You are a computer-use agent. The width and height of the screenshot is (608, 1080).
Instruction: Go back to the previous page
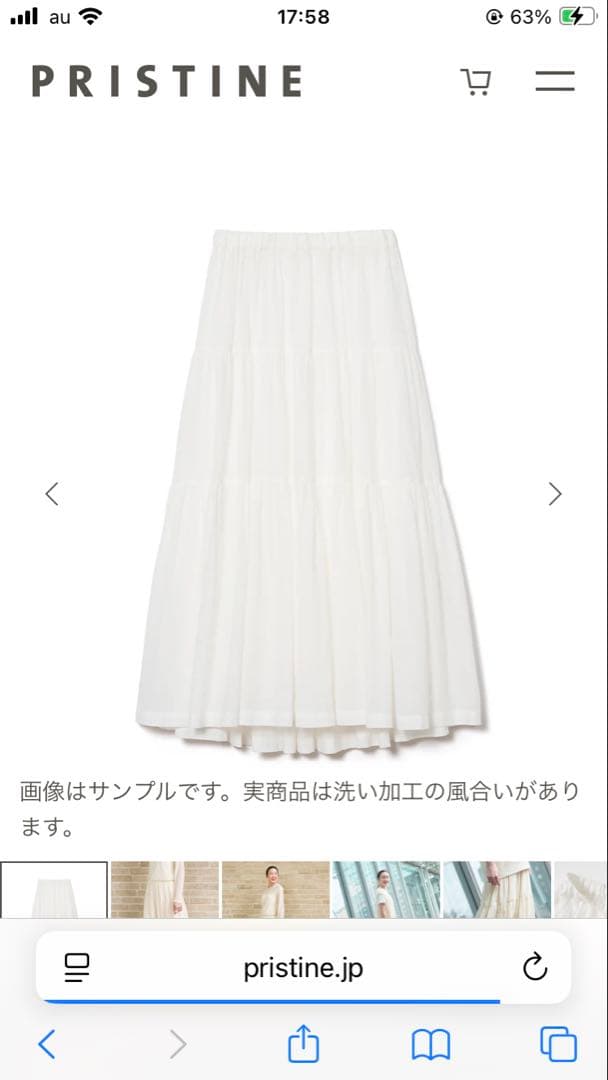[x=47, y=1045]
